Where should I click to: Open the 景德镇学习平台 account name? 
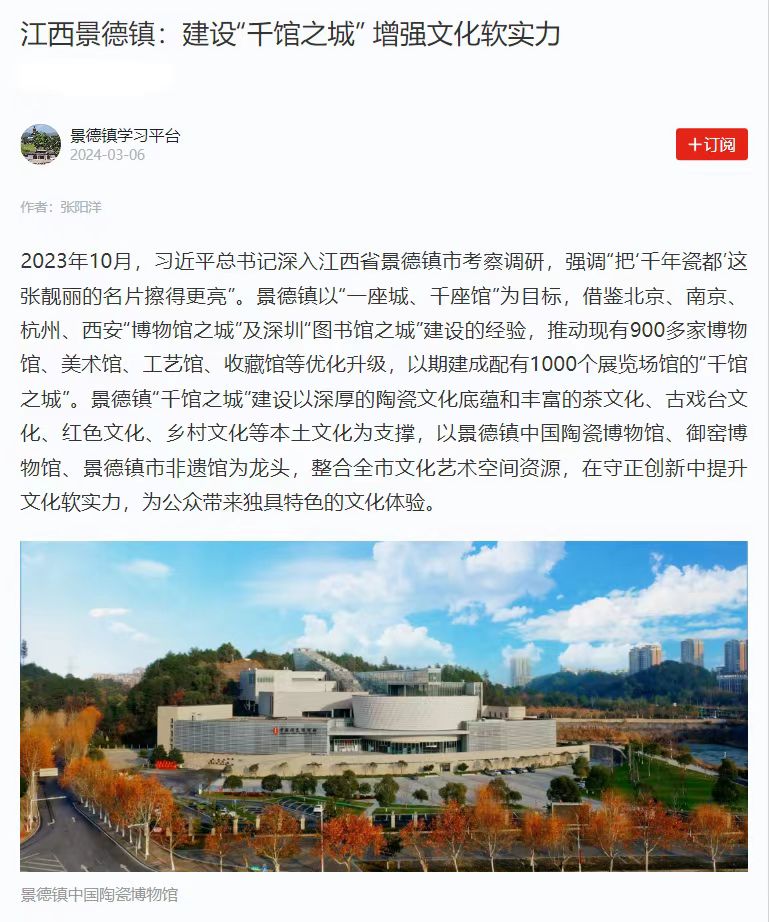click(125, 135)
